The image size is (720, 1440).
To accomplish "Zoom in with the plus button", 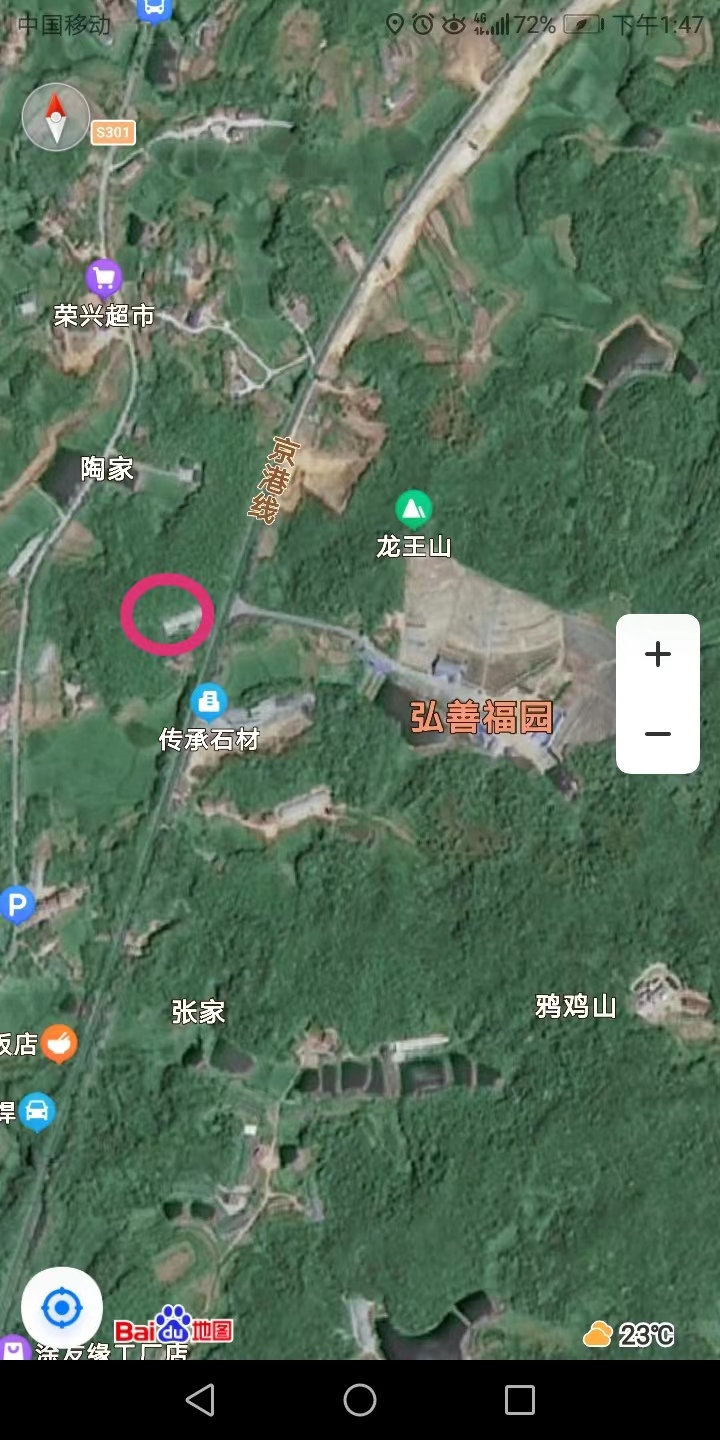I will pos(657,655).
